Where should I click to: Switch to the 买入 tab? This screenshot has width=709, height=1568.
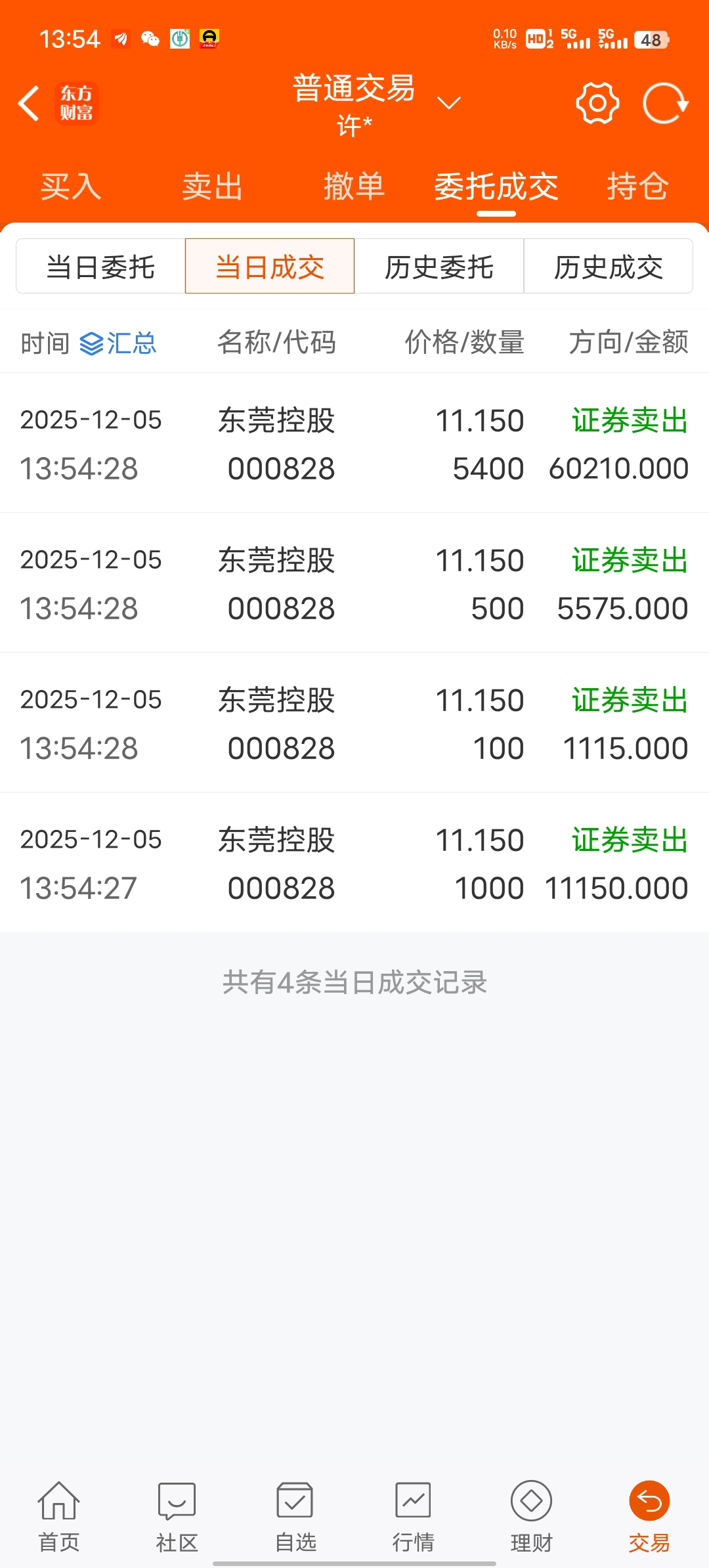[71, 186]
